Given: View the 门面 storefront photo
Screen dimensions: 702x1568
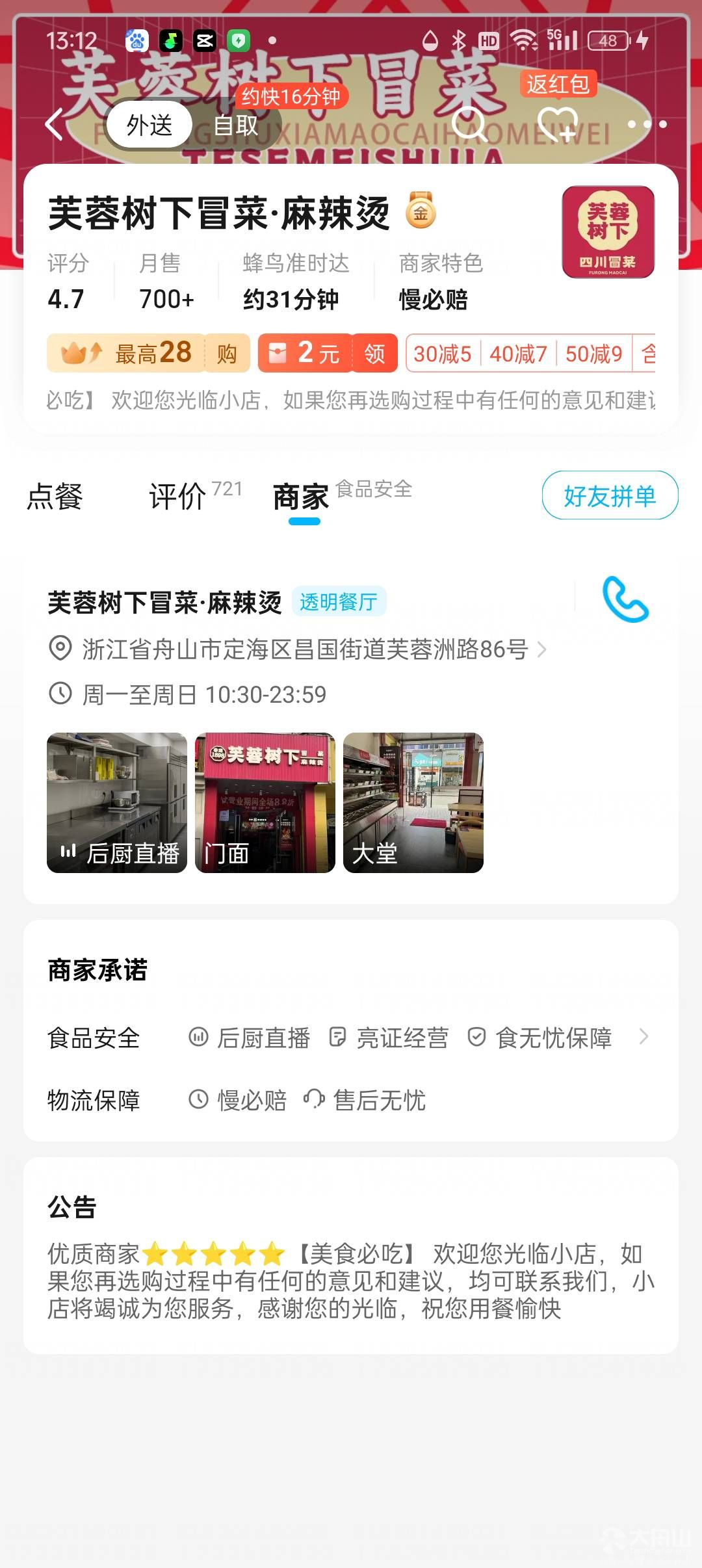Looking at the screenshot, I should 265,803.
